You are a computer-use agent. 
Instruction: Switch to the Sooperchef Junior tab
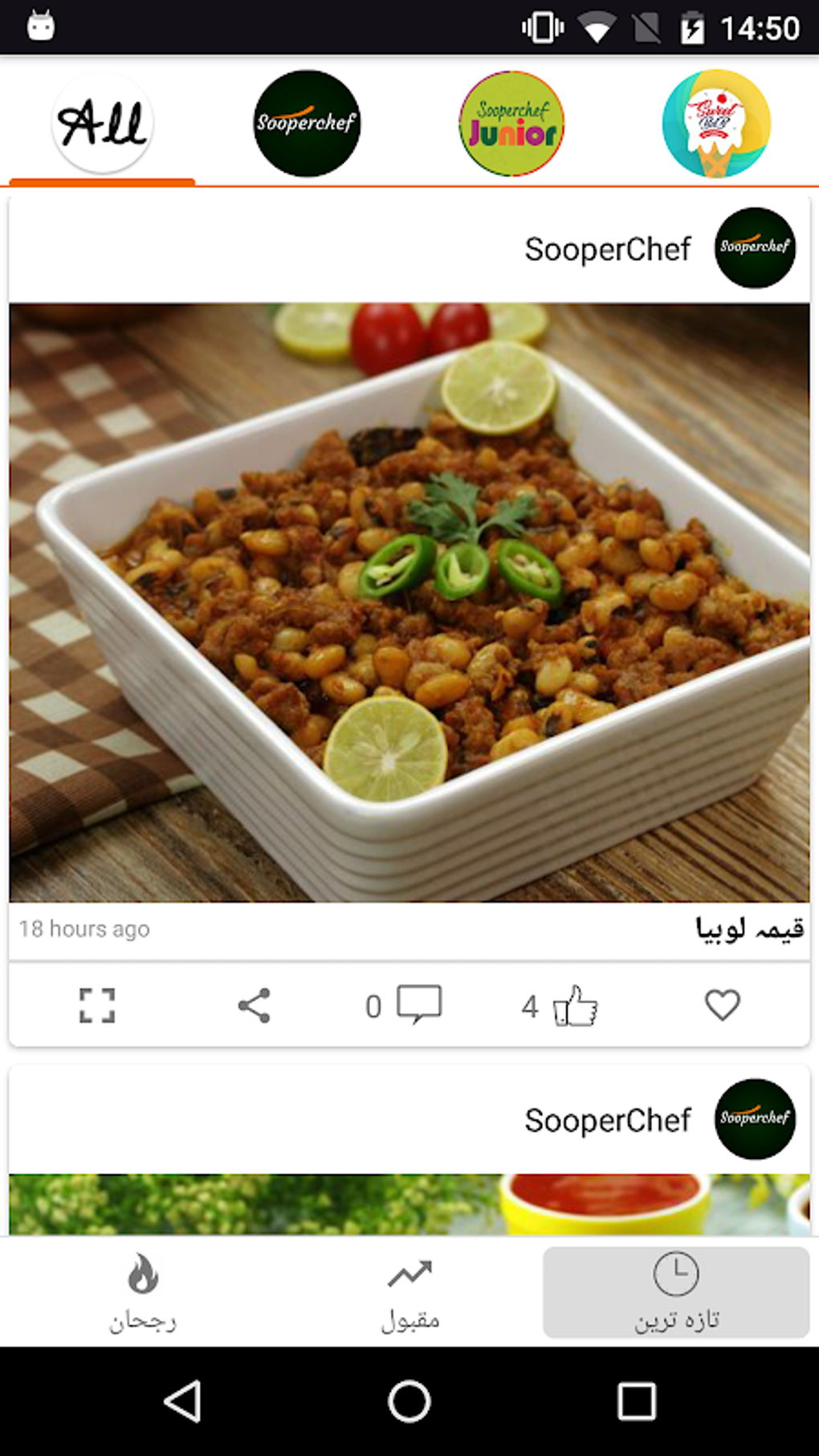pyautogui.click(x=511, y=123)
